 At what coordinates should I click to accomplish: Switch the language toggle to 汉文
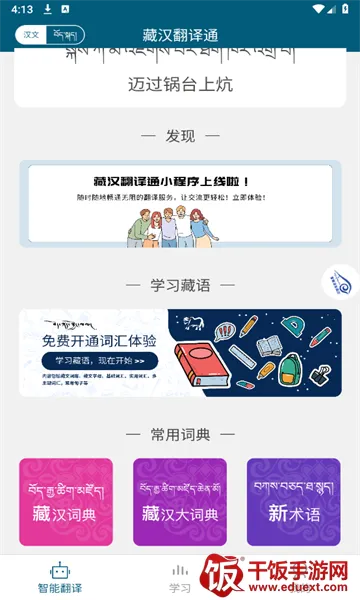(31, 35)
